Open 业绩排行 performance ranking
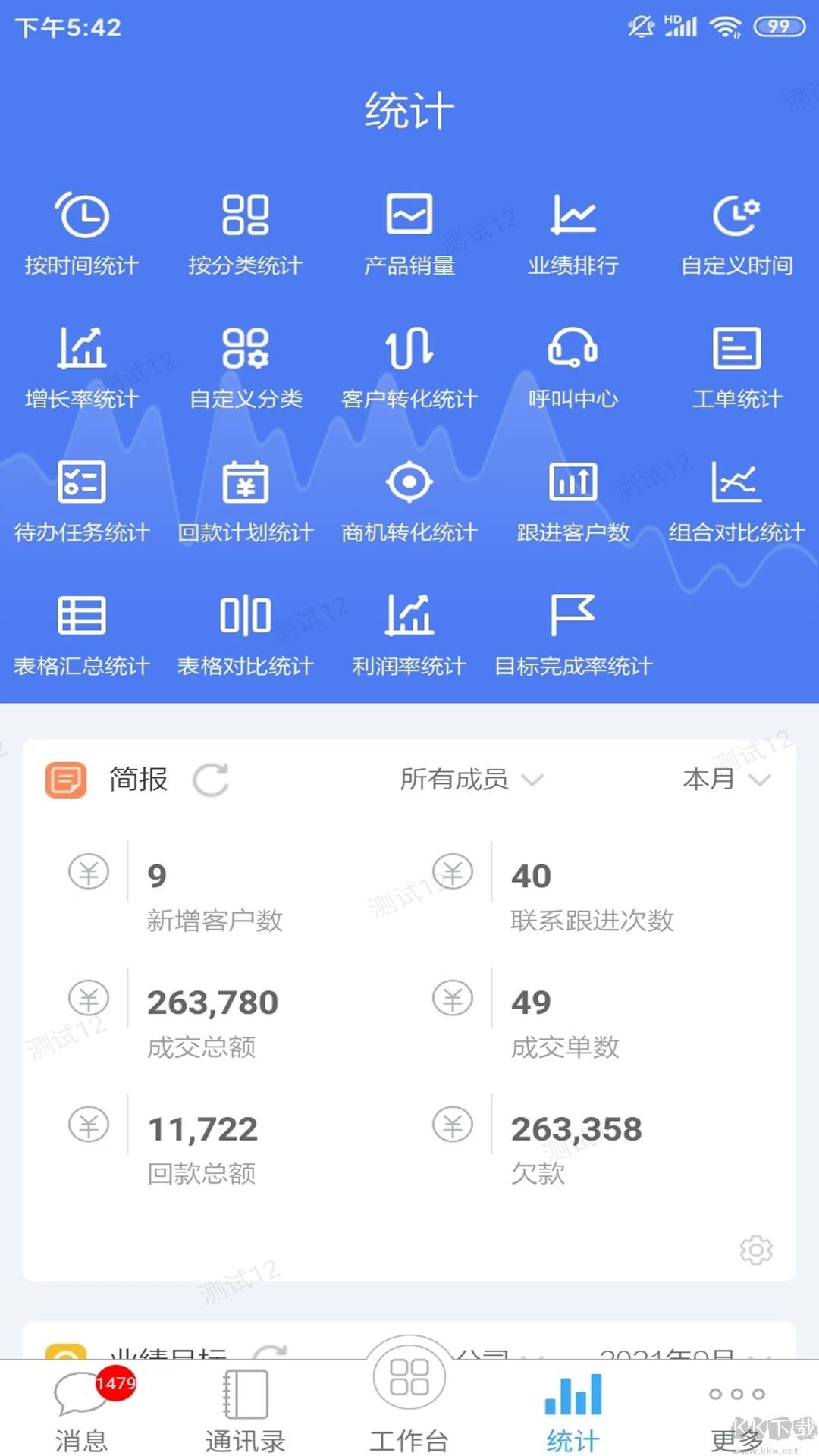The image size is (819, 1456). coord(573,231)
